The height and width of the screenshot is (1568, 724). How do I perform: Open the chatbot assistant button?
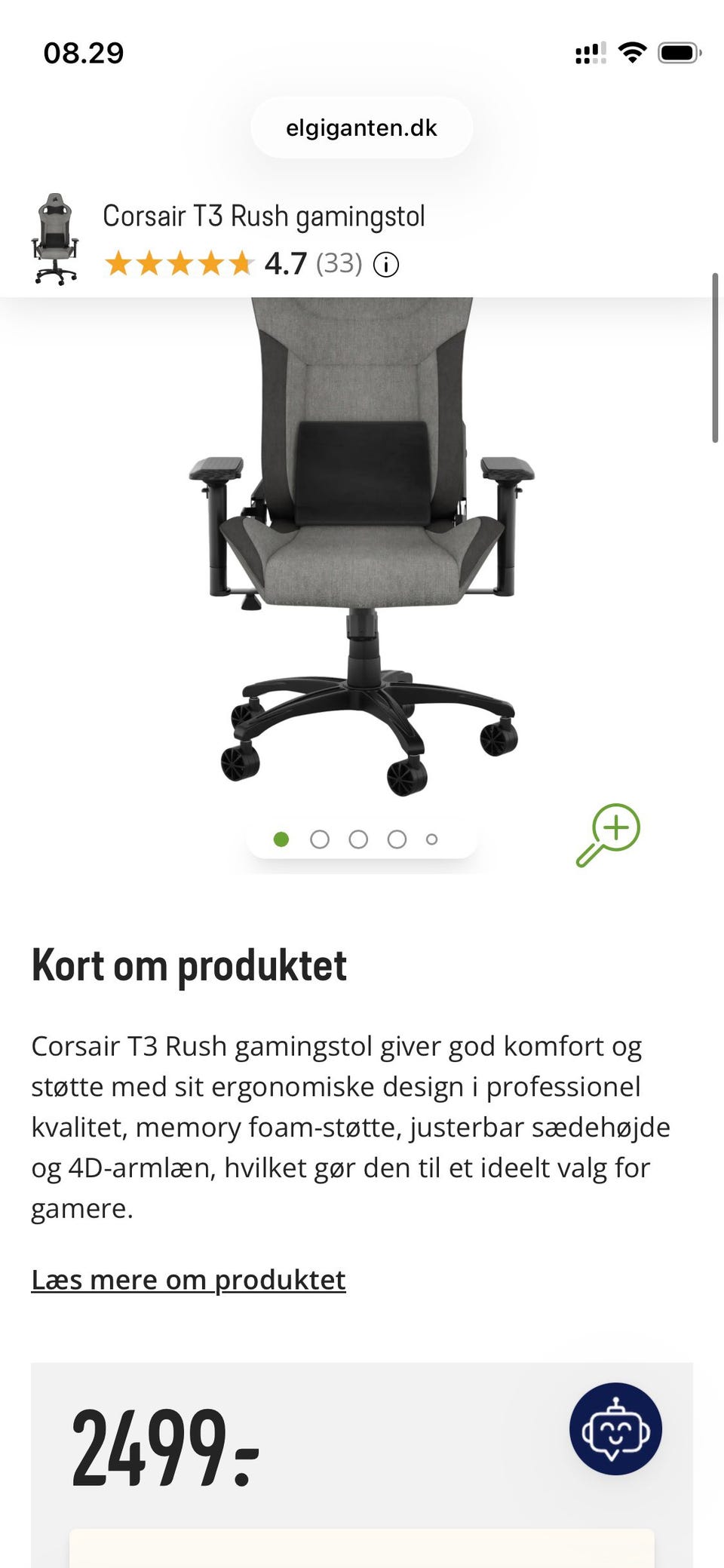615,1428
